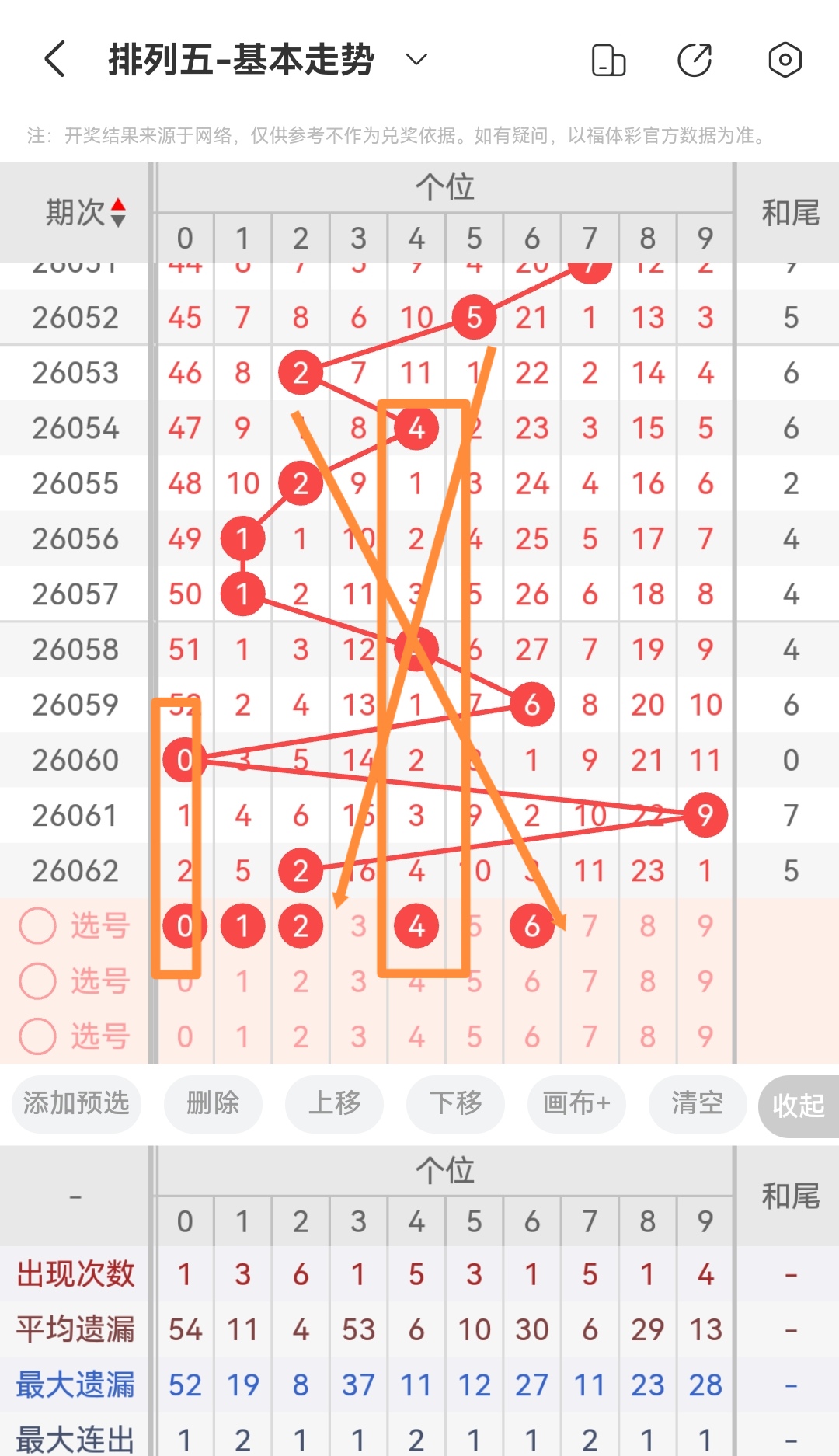This screenshot has width=839, height=1456.
Task: Select the third 选号 radio circle
Action: tap(37, 1036)
